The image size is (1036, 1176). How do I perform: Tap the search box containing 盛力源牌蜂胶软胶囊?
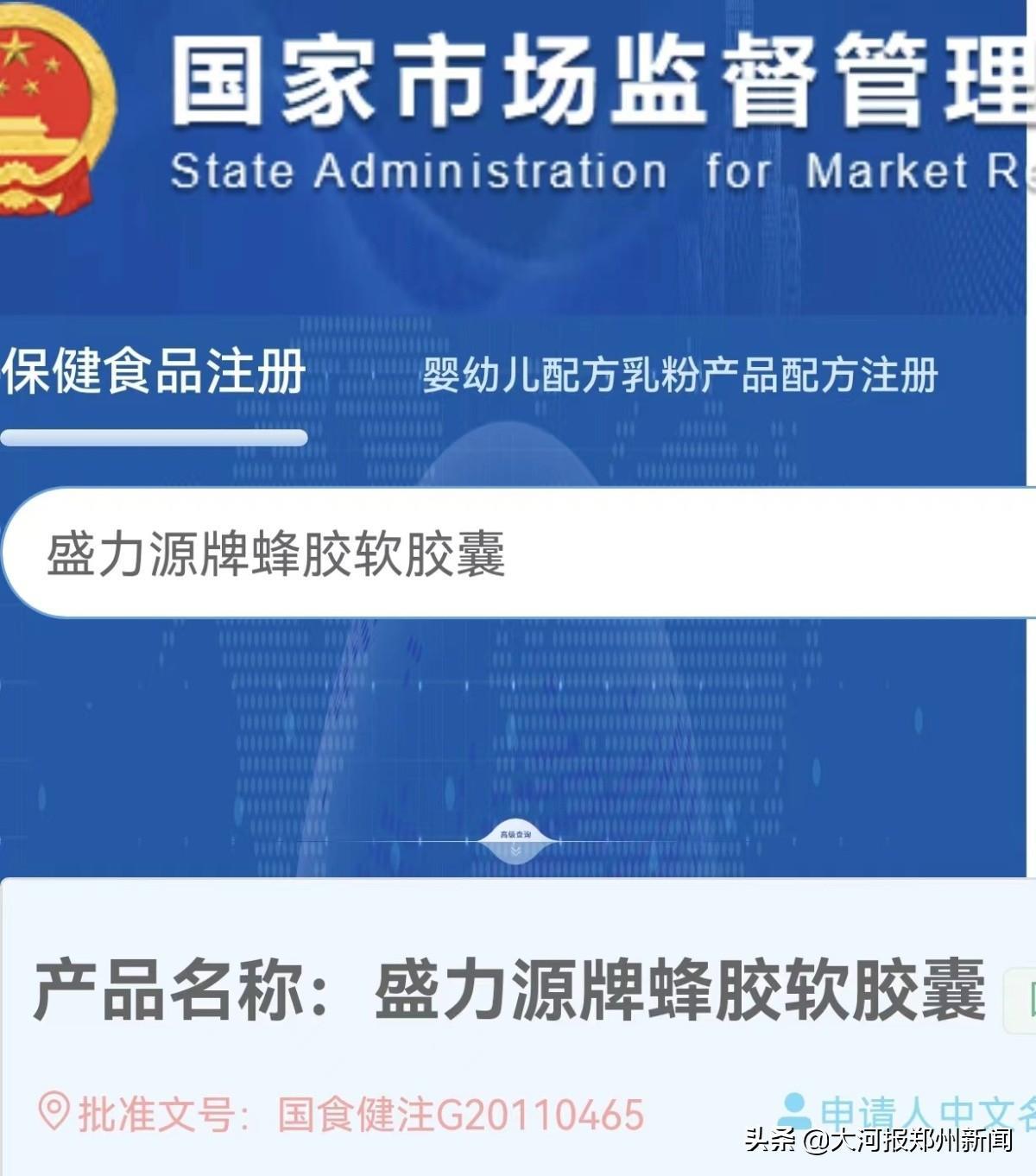518,553
